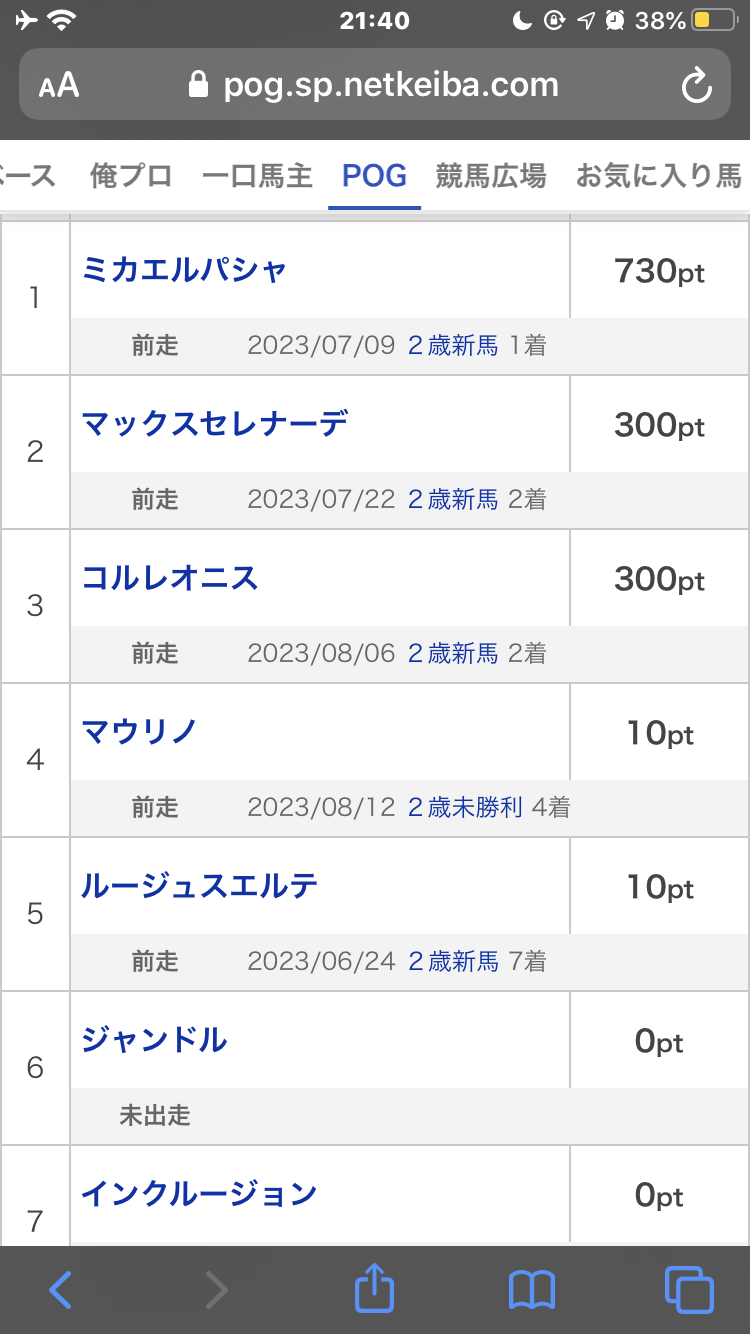Switch to the 俺プロ tab
This screenshot has width=750, height=1334.
click(x=131, y=177)
